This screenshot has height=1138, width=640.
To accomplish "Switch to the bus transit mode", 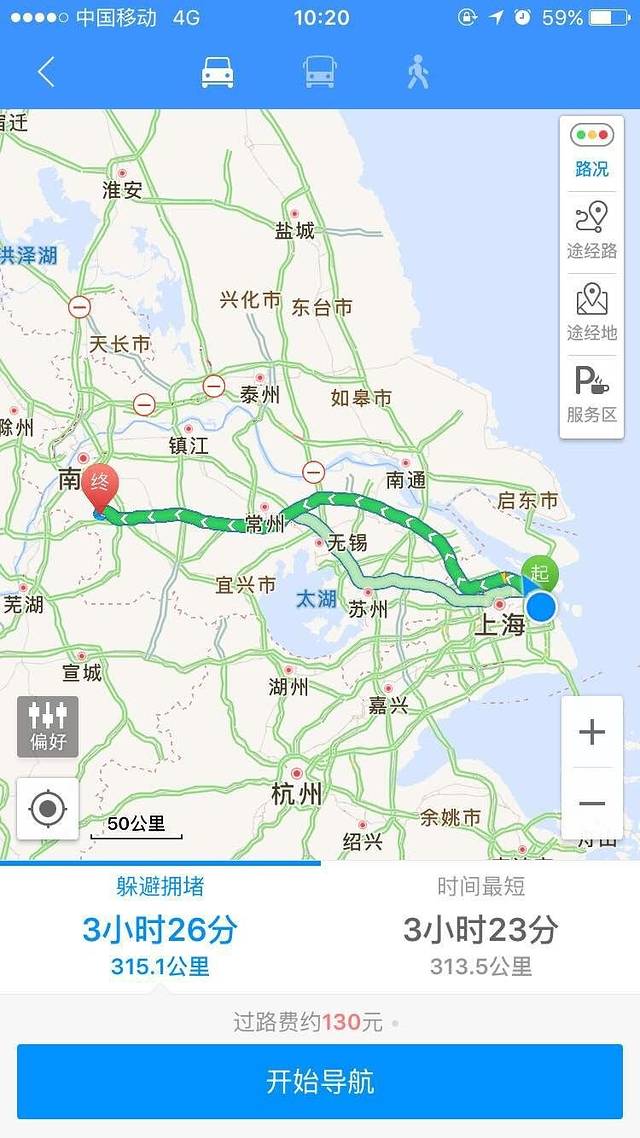I will pos(320,72).
